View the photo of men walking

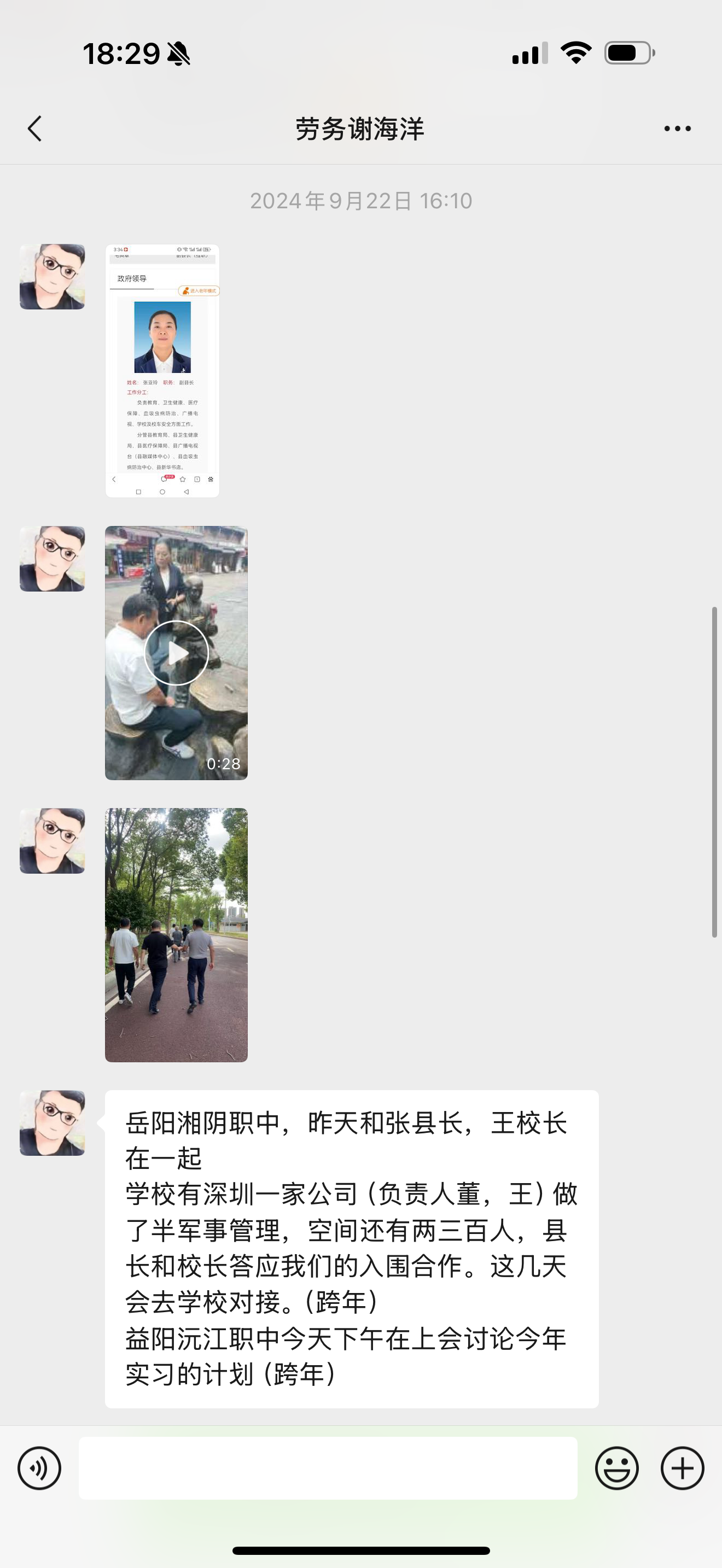pyautogui.click(x=177, y=935)
